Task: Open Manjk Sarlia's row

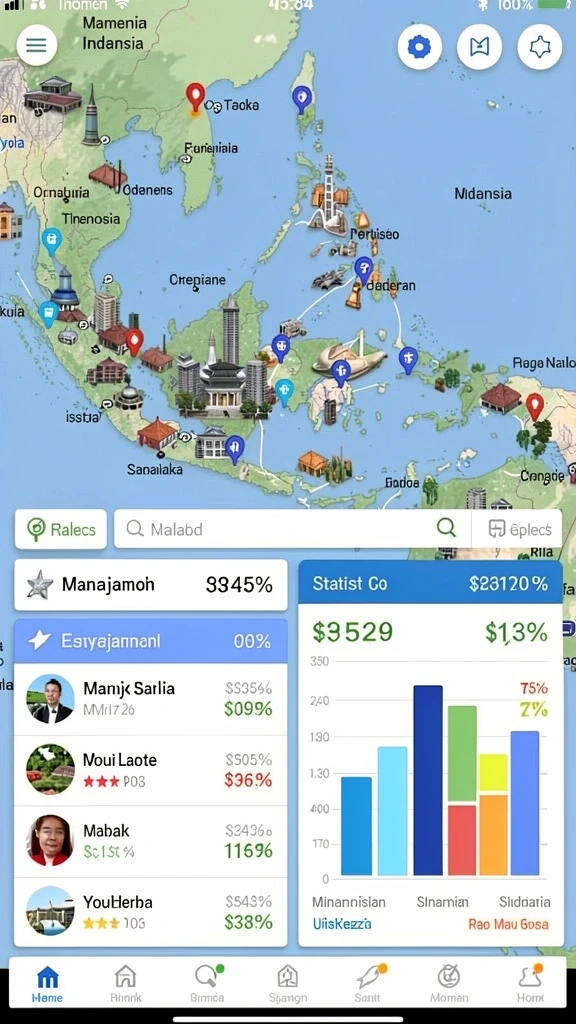Action: (150, 699)
